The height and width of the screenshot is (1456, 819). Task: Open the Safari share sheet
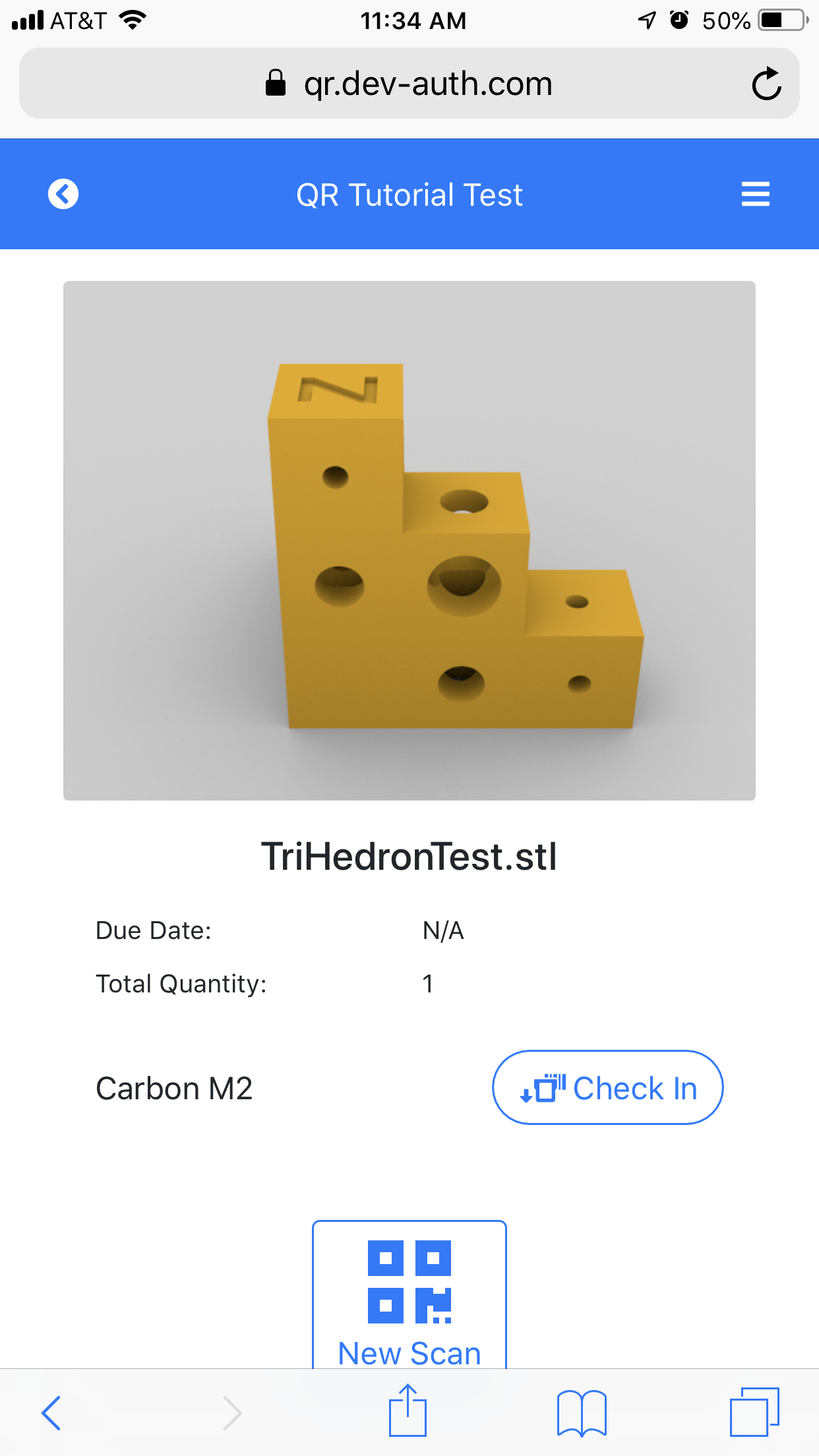[x=408, y=1412]
